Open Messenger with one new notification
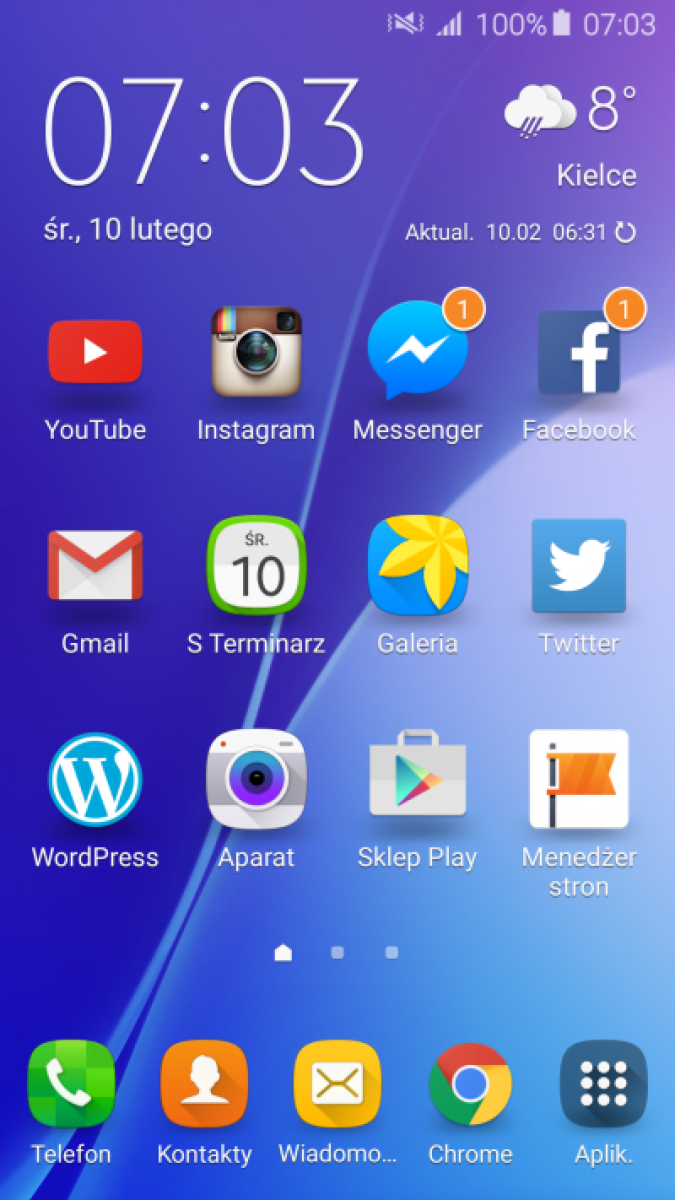This screenshot has width=675, height=1200. coord(417,352)
